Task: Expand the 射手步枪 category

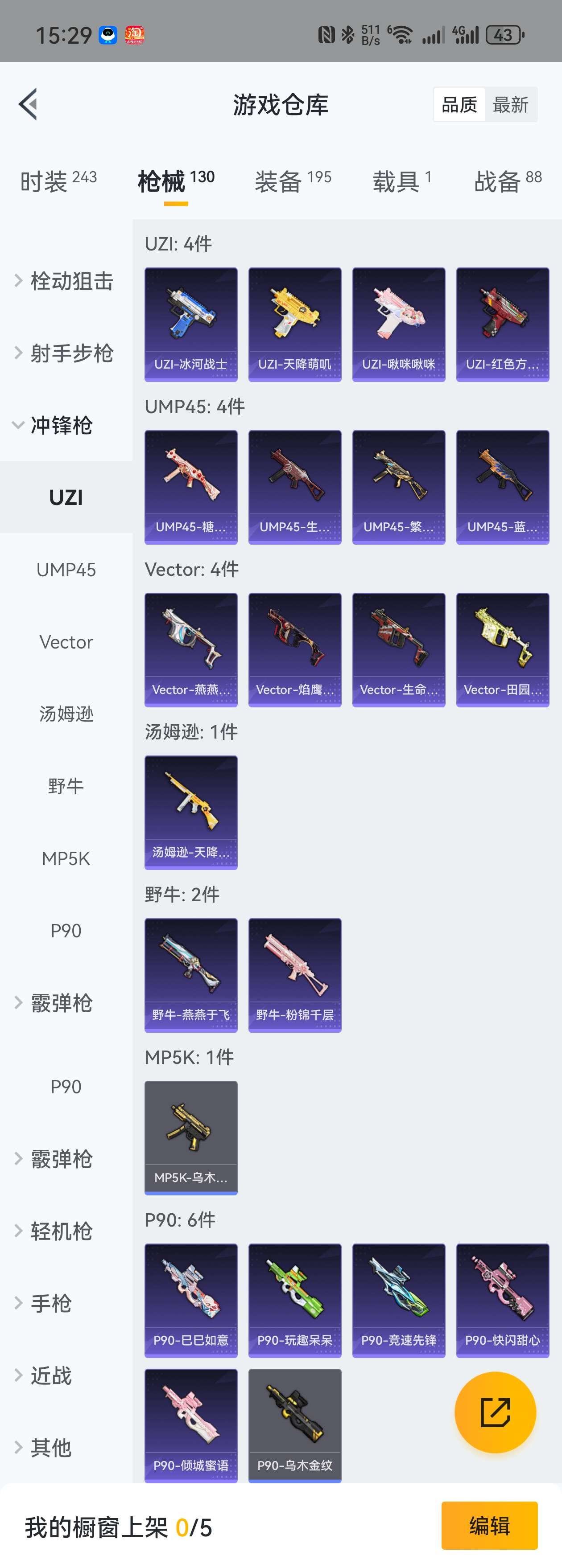Action: pos(66,353)
